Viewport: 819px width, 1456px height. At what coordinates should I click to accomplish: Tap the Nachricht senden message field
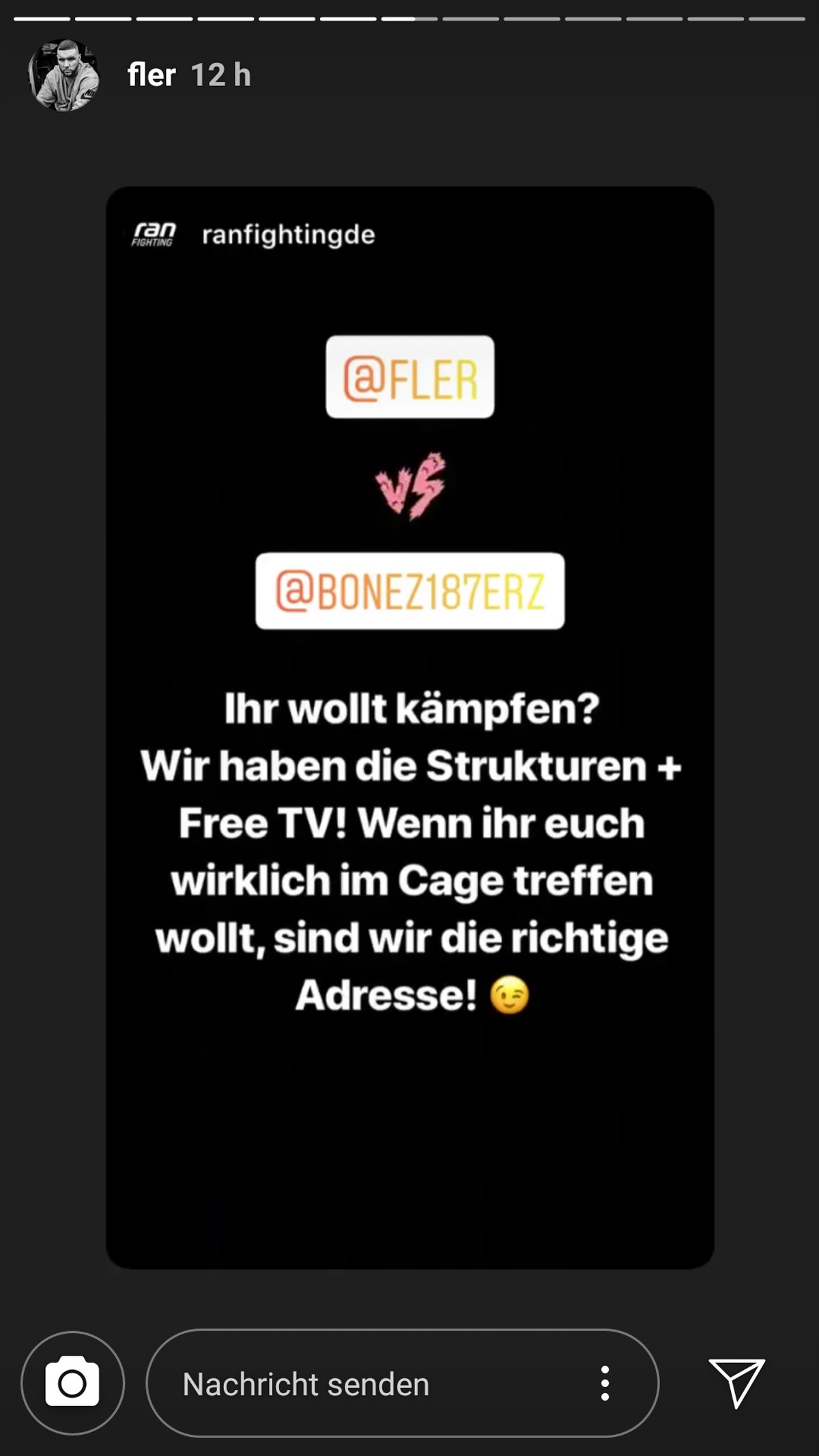pyautogui.click(x=355, y=1384)
